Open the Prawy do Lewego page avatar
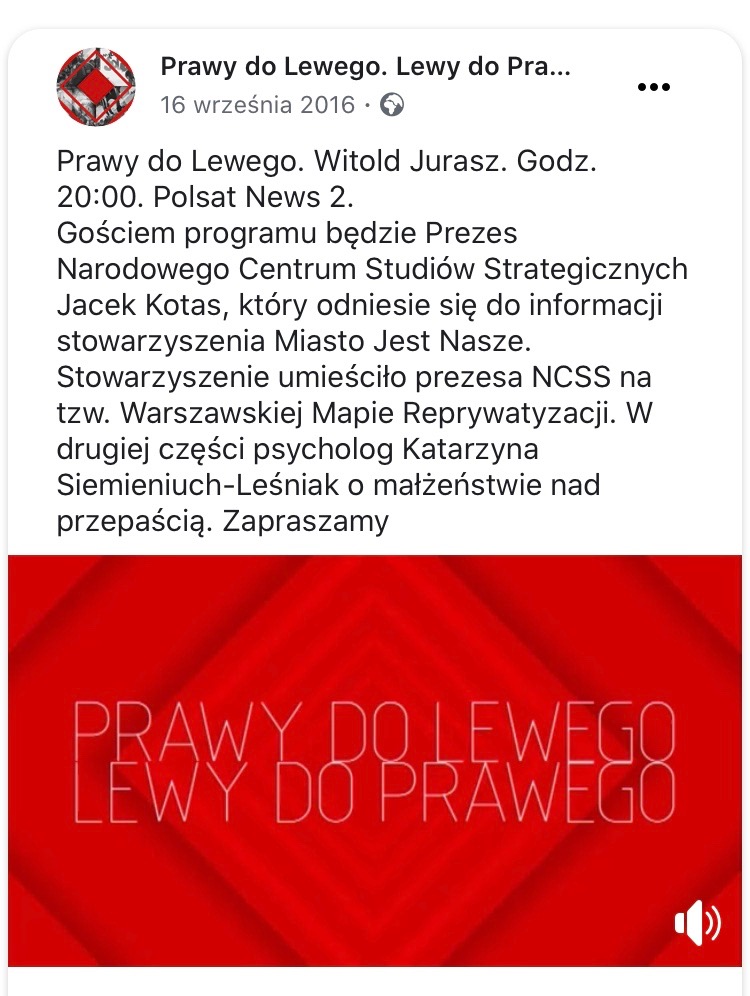750x996 pixels. [x=96, y=87]
